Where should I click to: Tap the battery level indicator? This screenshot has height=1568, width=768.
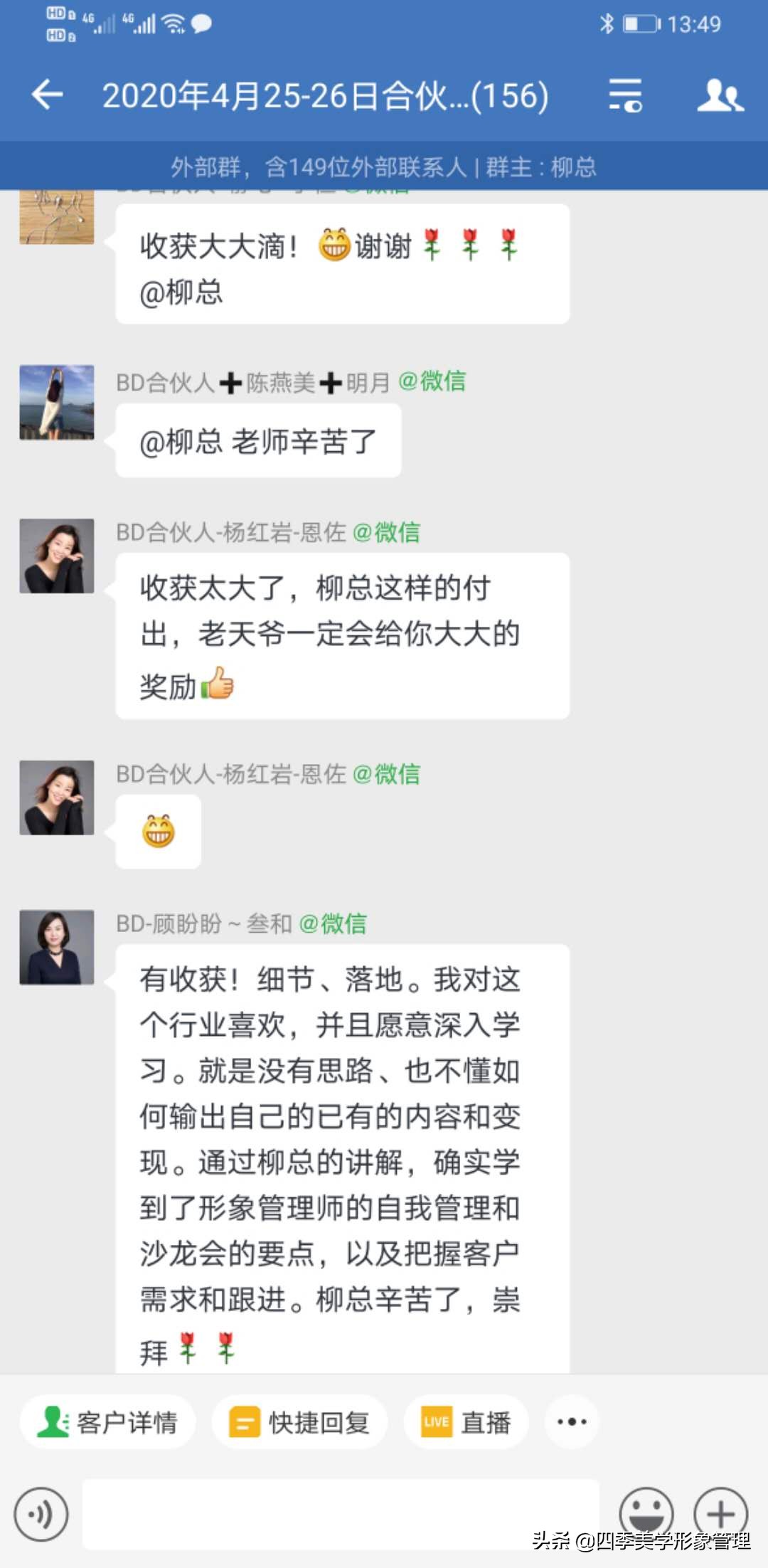pos(639,23)
